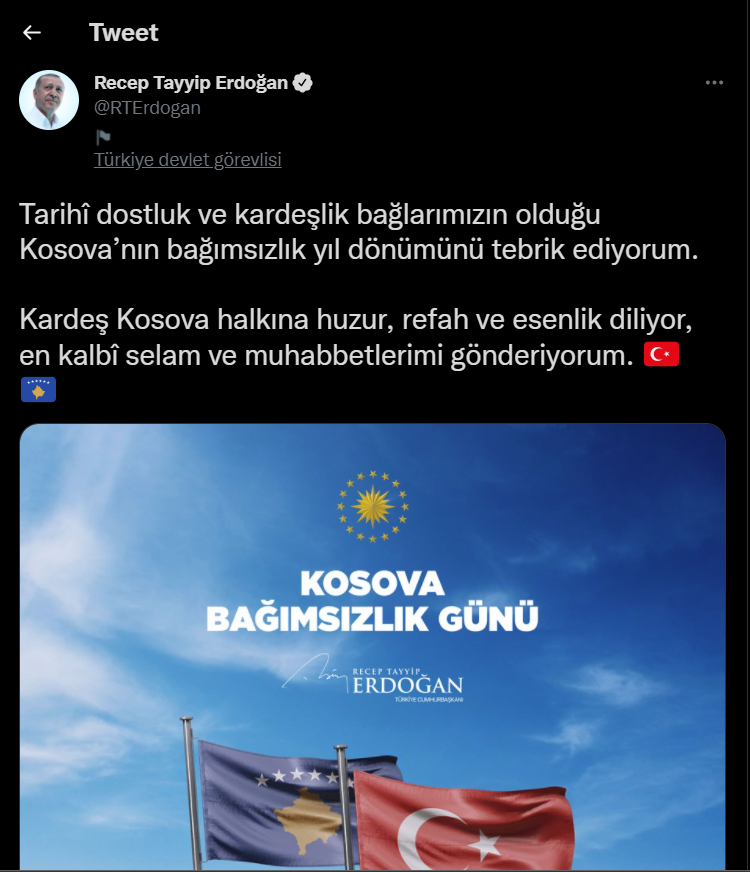View the Kosova Bağımsızlık Günü image
This screenshot has width=750, height=872.
tap(372, 640)
